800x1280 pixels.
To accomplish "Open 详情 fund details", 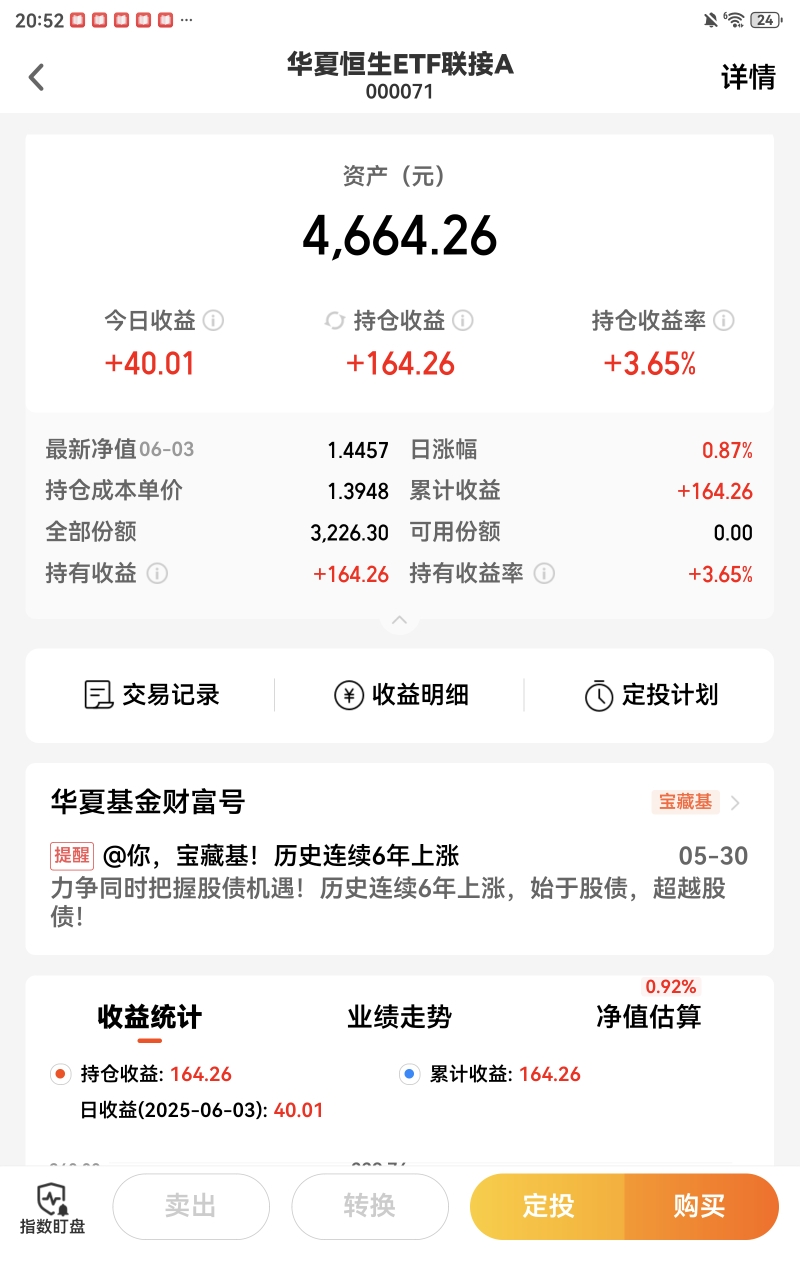I will [748, 77].
